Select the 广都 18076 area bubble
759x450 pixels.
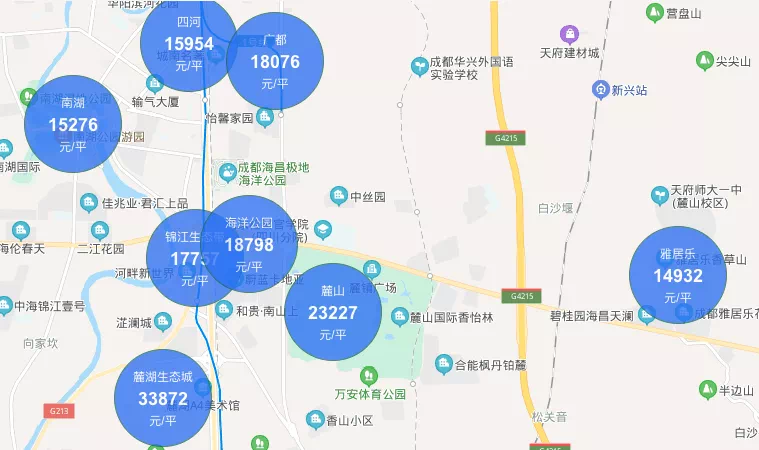(276, 61)
